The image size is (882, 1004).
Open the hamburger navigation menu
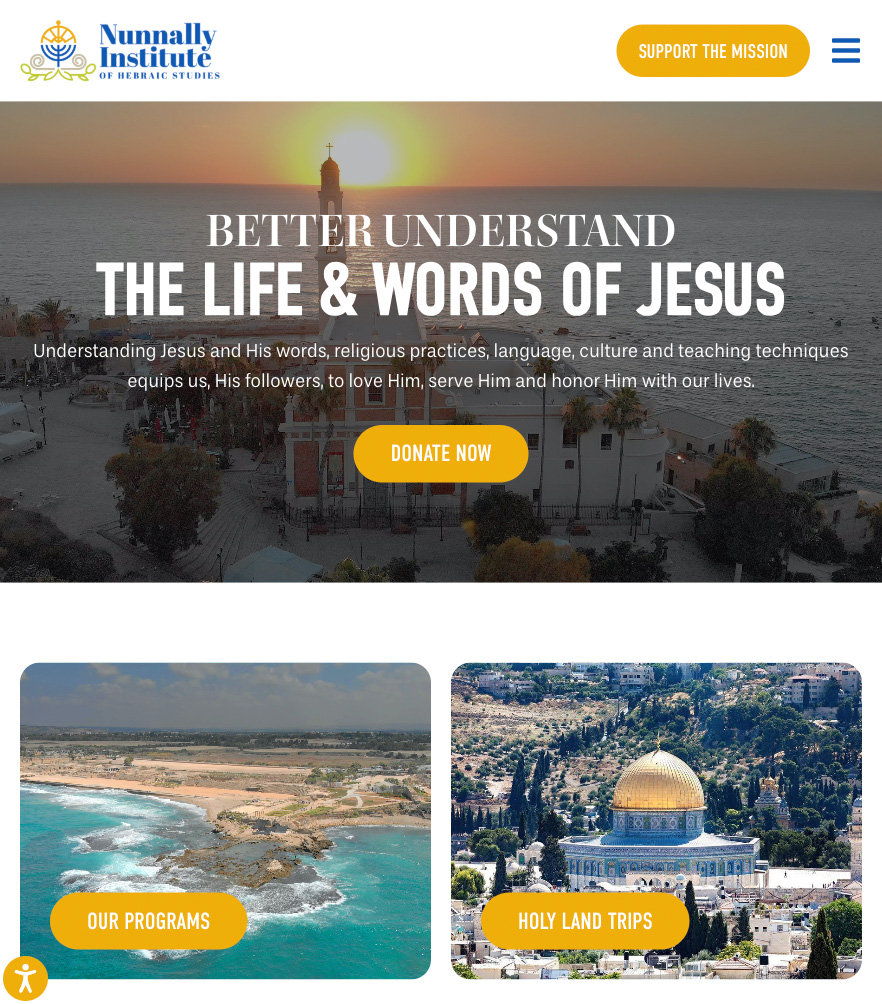click(845, 51)
